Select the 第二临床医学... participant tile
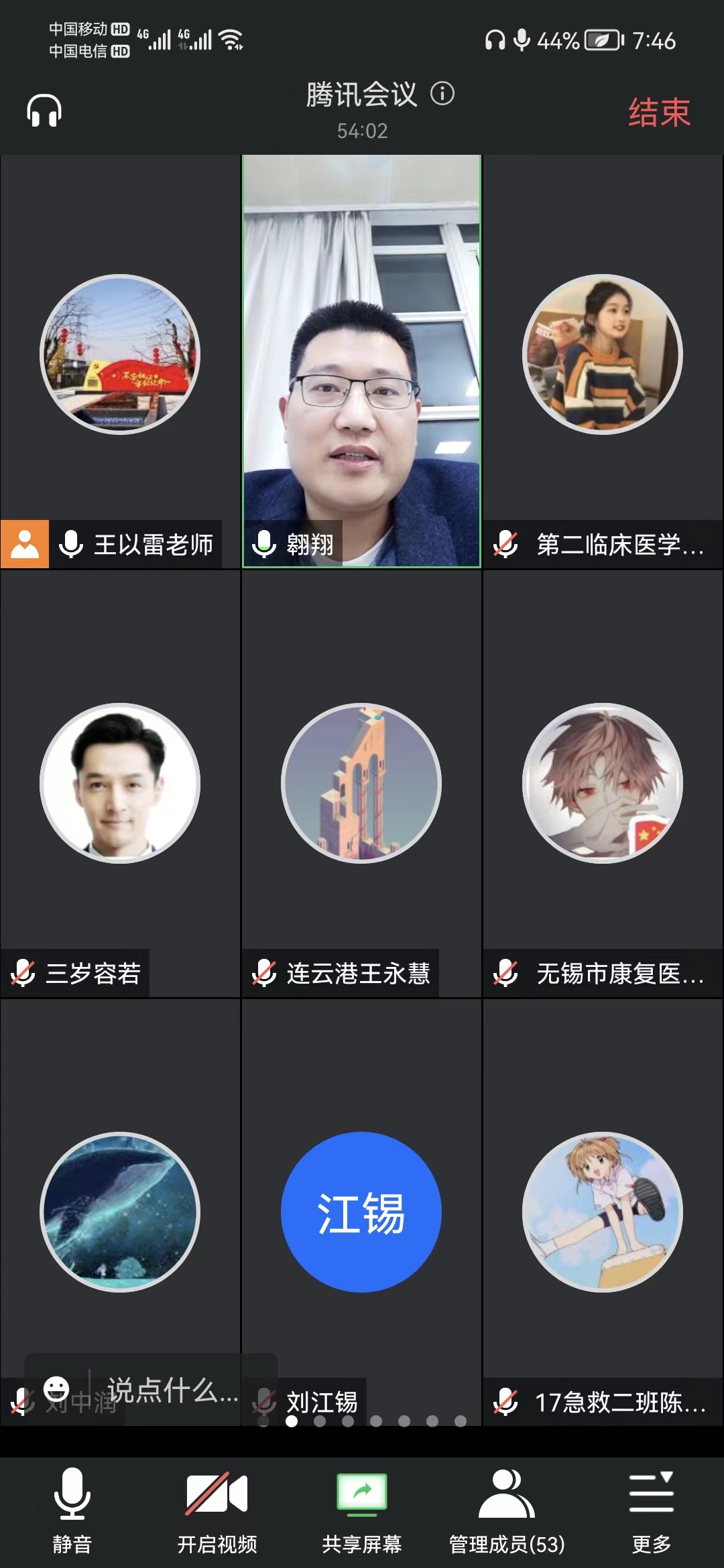The image size is (724, 1568). click(603, 362)
